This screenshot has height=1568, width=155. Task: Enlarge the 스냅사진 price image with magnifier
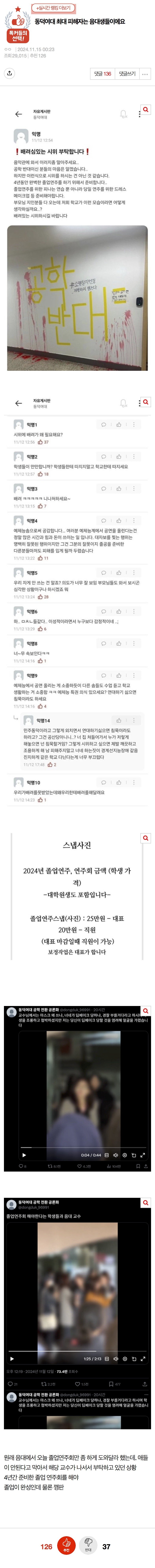click(145, 838)
